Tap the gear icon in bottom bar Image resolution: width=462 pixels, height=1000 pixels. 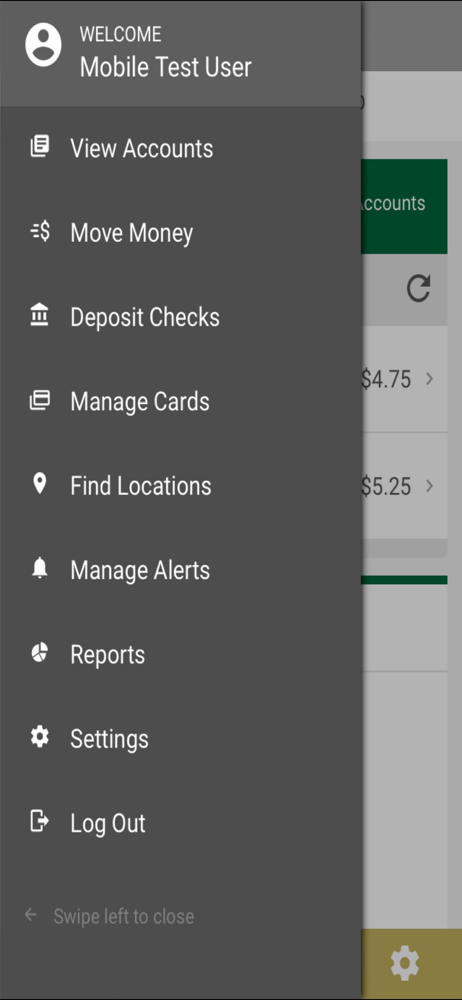405,963
